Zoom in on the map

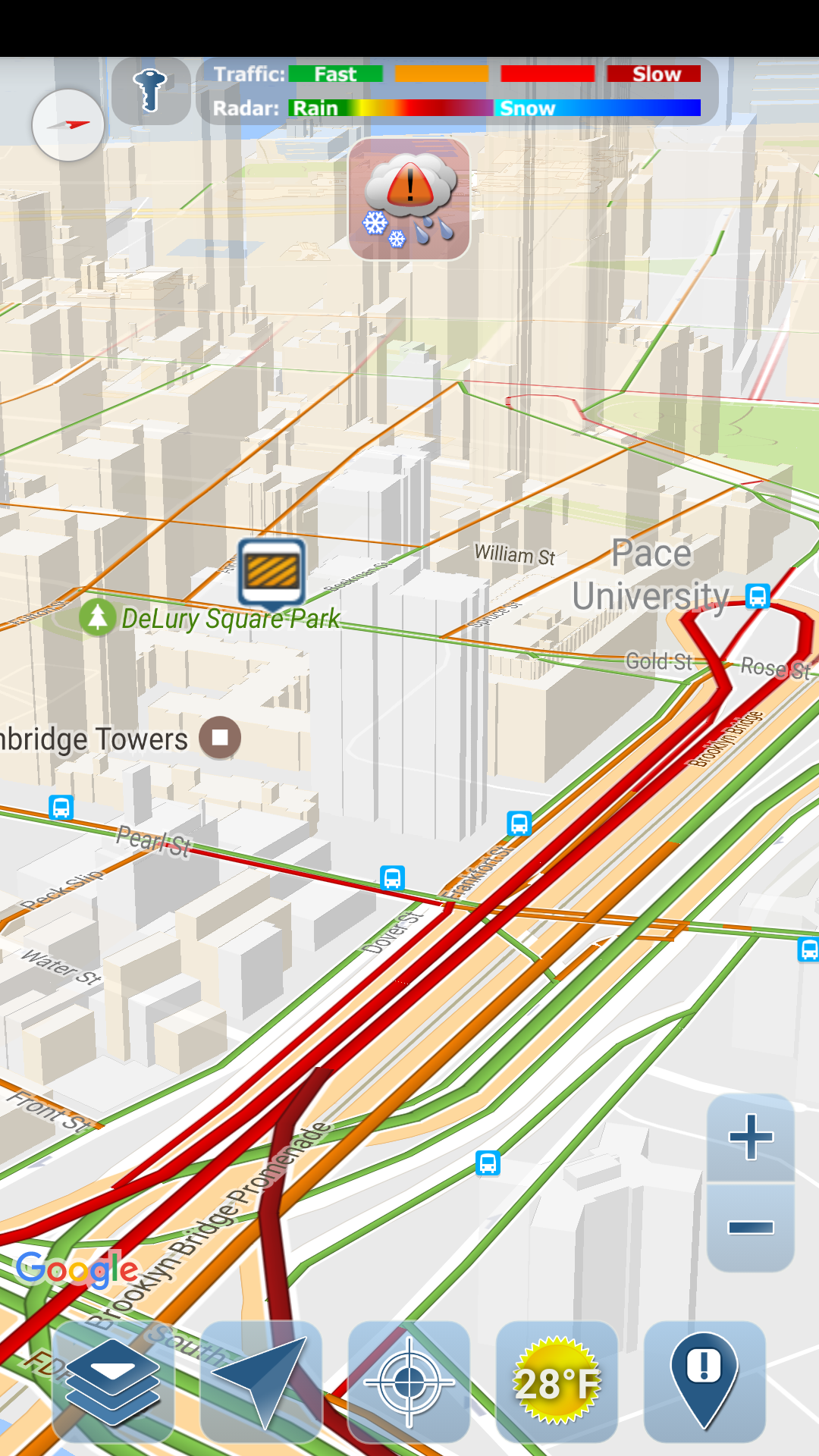(x=751, y=1137)
